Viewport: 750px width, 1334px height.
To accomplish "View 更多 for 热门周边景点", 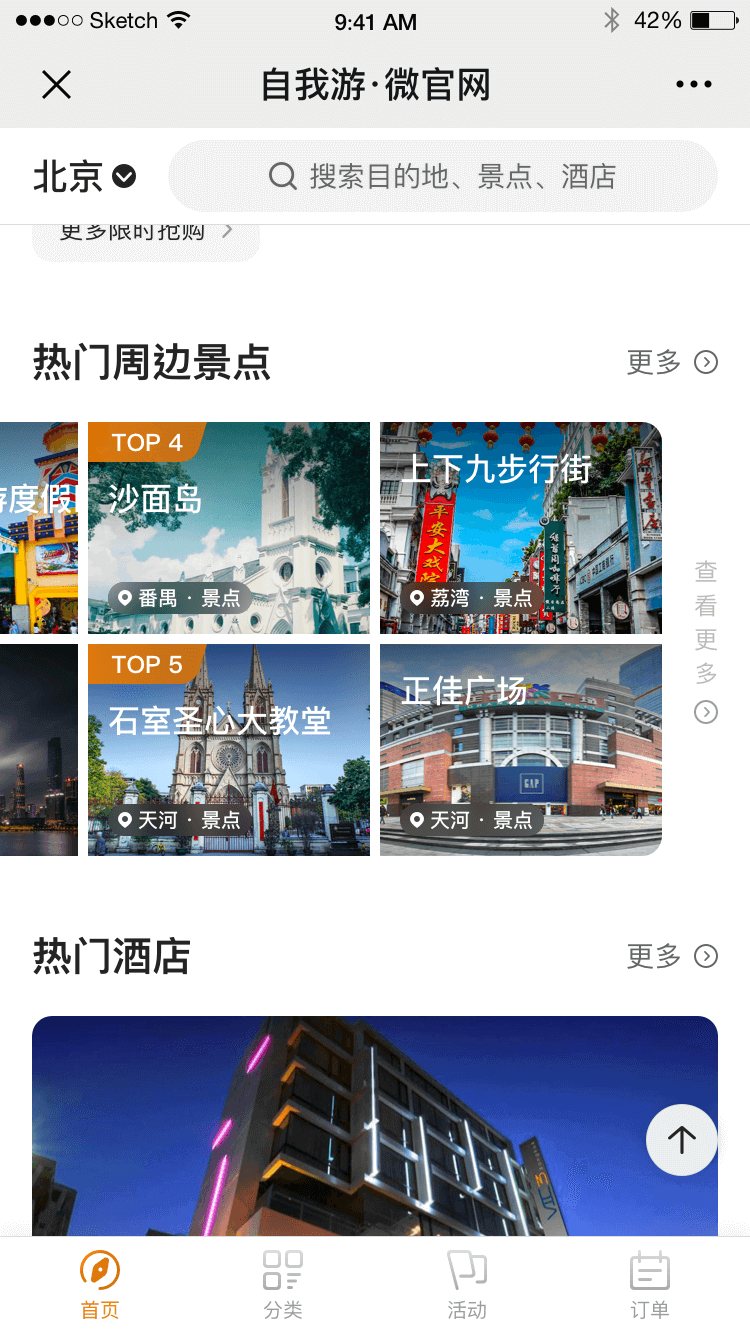I will [672, 362].
